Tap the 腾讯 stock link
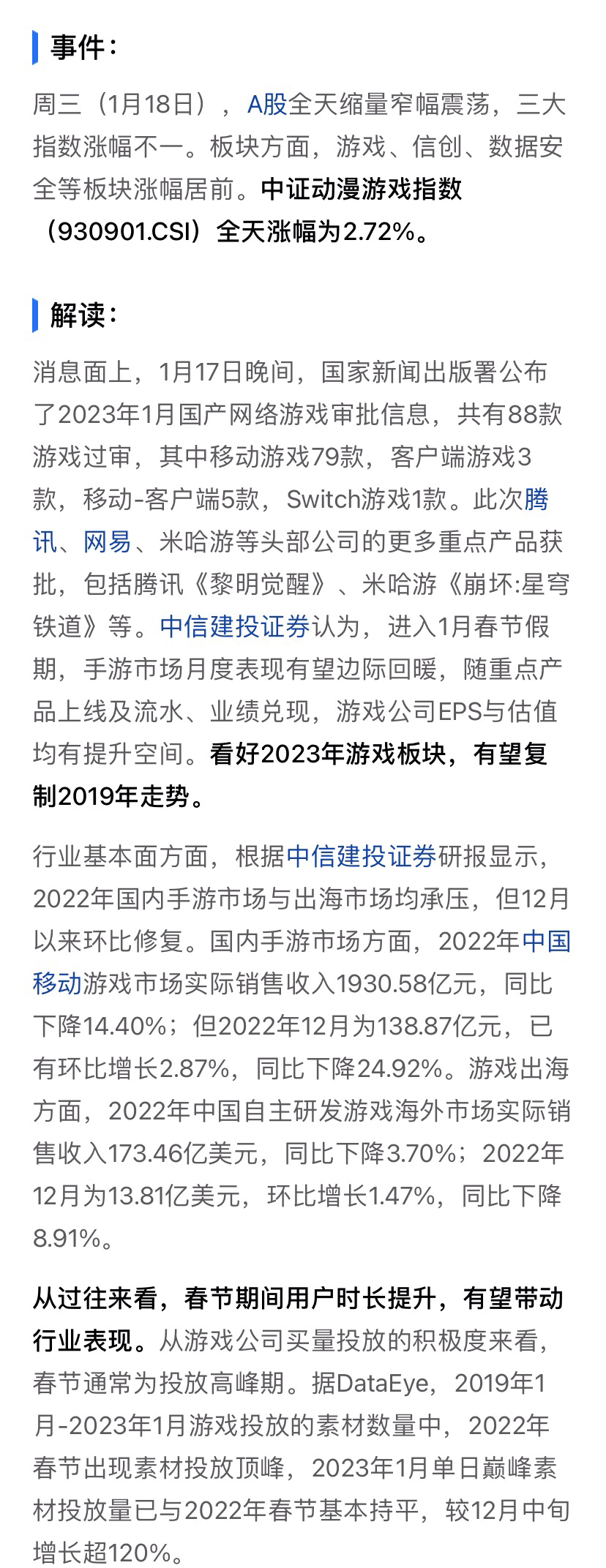This screenshot has width=606, height=1568. [536, 500]
